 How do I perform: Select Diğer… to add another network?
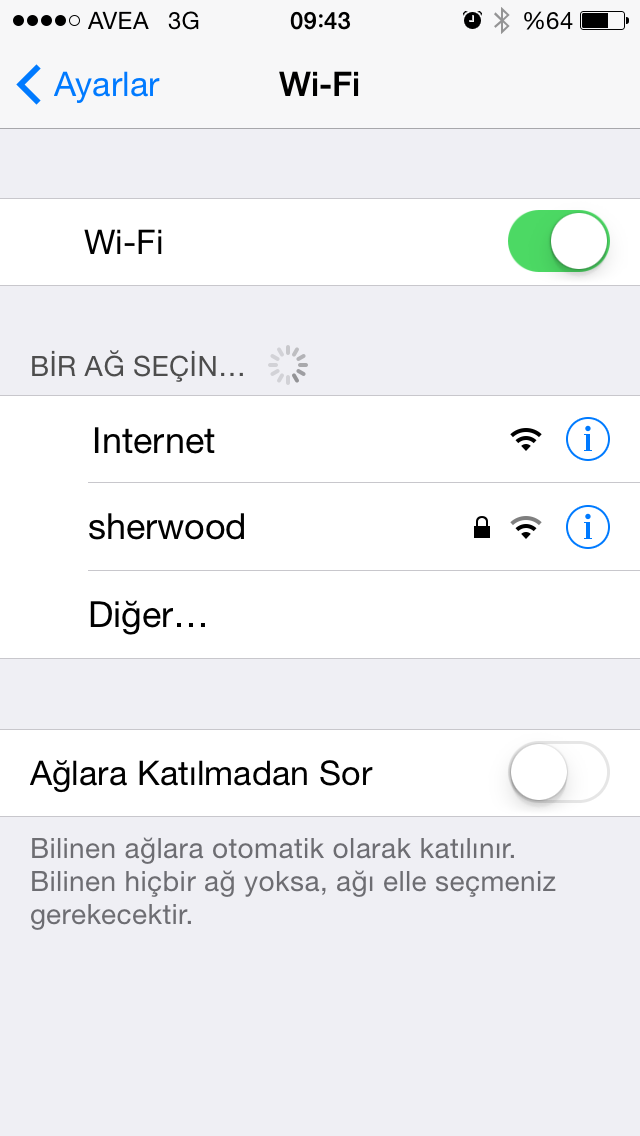(320, 615)
